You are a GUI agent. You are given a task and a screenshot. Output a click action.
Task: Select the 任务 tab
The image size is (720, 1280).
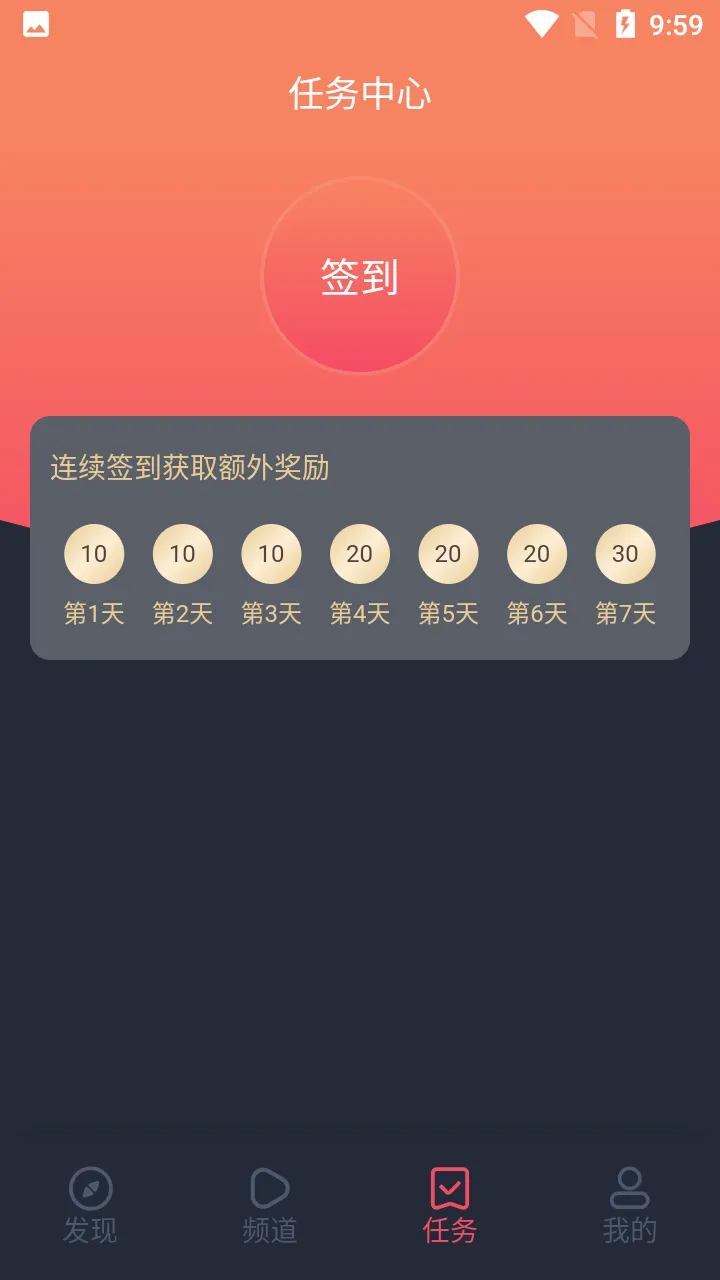coord(450,1206)
